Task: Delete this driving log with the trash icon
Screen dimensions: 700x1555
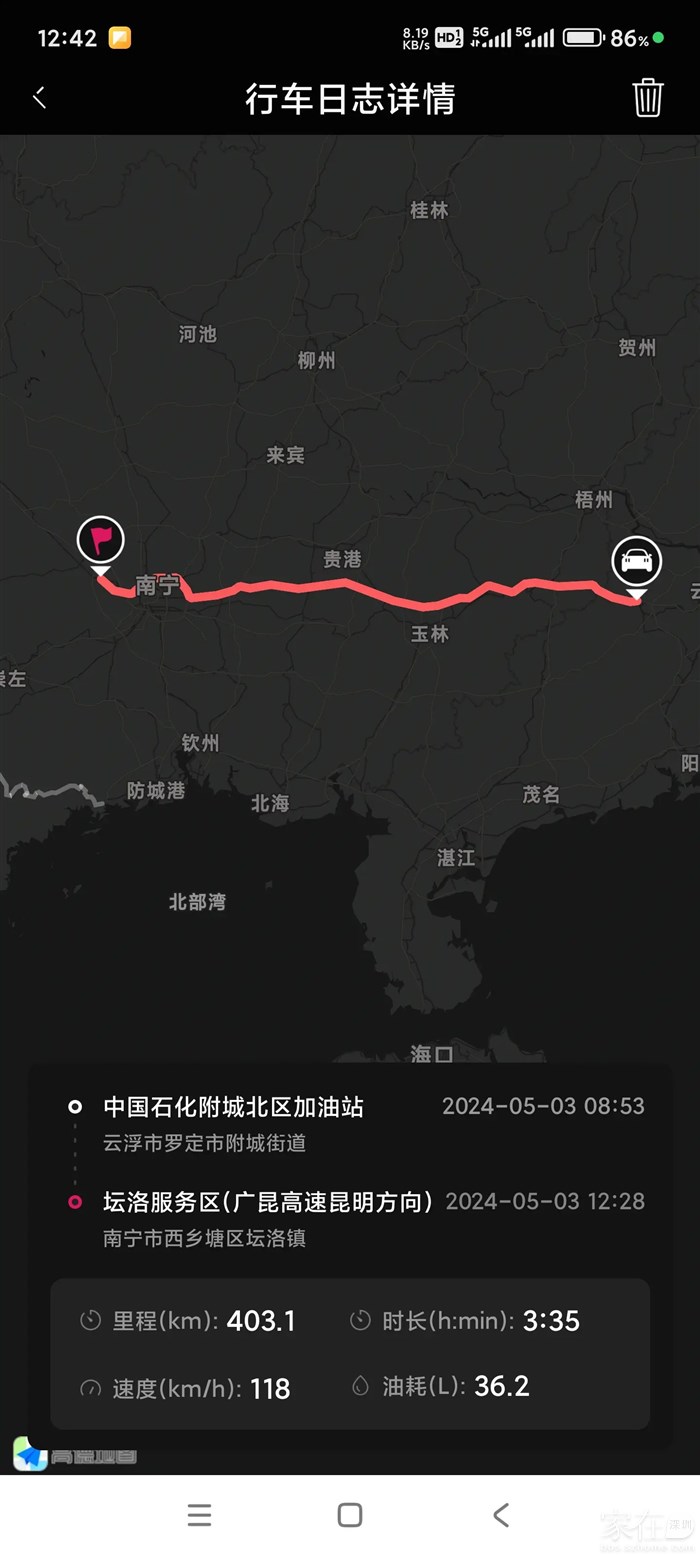Action: [647, 98]
